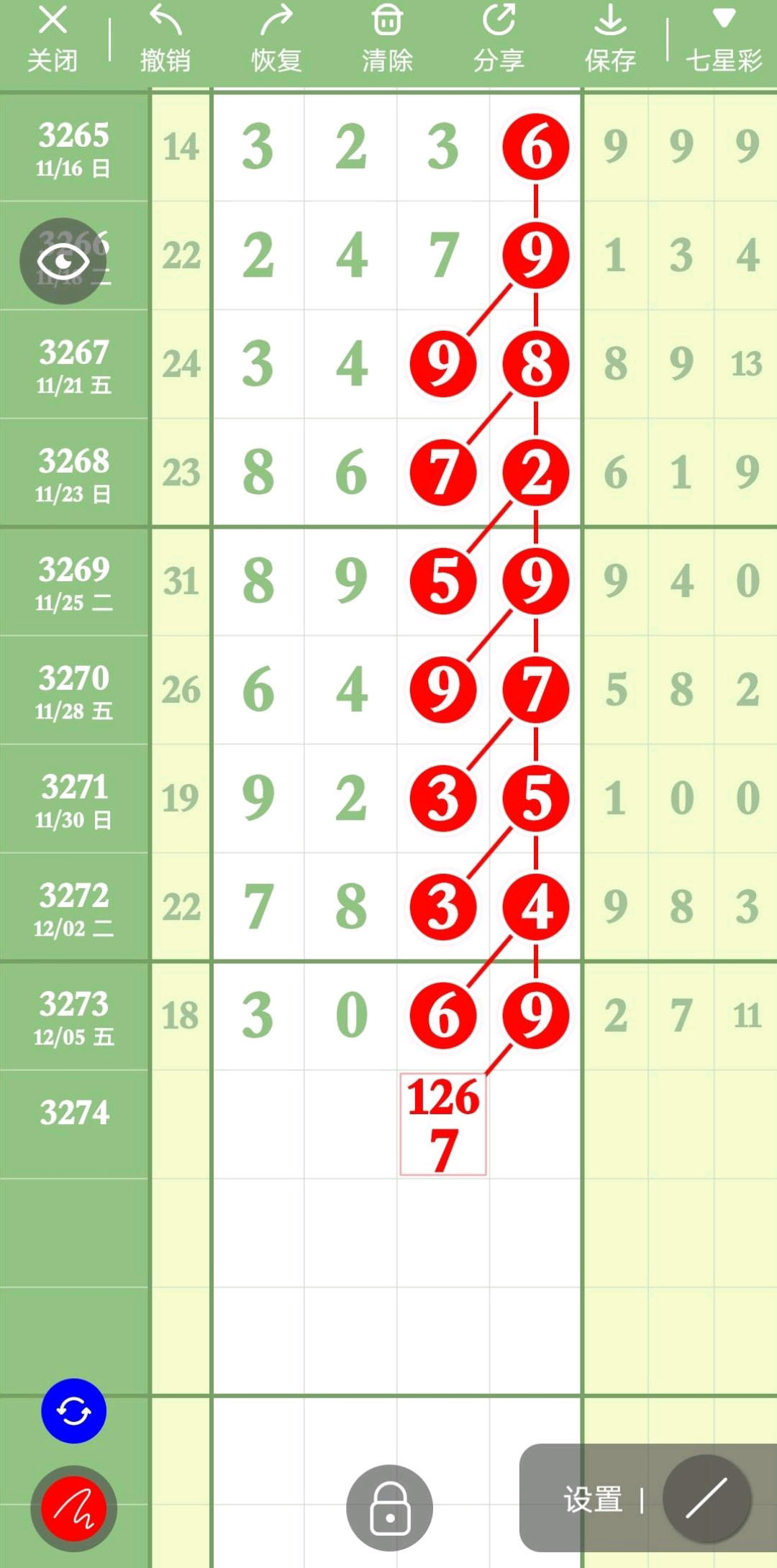Undo last drawing with 撤销
The width and height of the screenshot is (777, 1568).
click(165, 40)
